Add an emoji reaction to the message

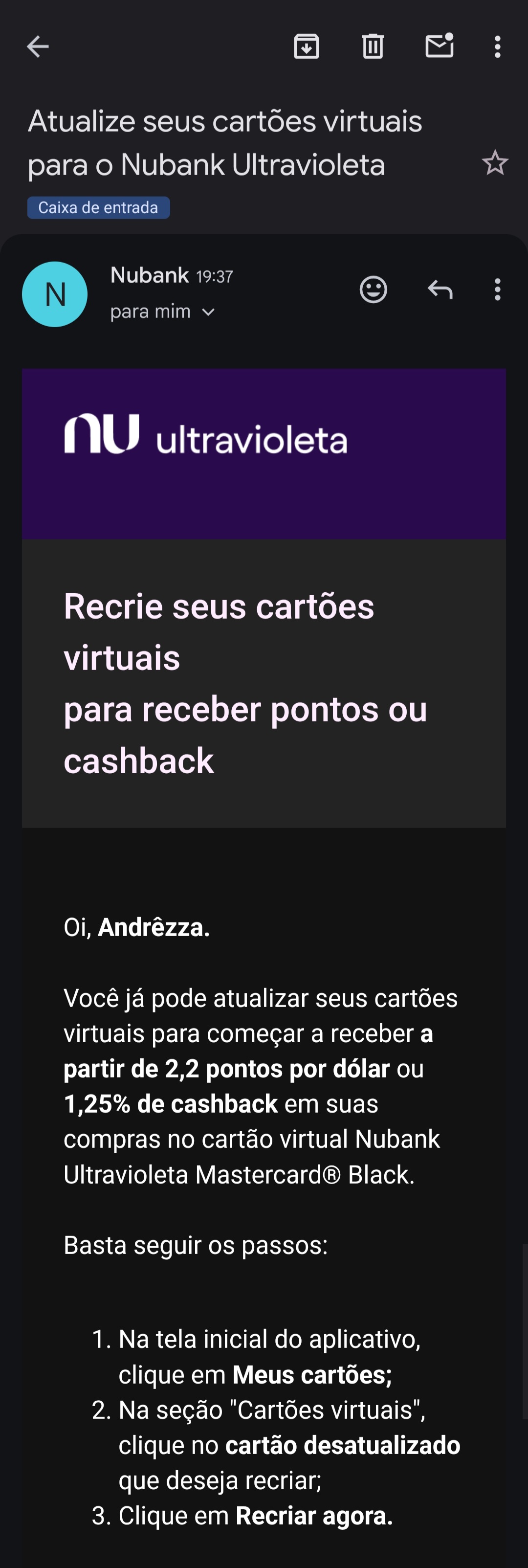point(374,289)
